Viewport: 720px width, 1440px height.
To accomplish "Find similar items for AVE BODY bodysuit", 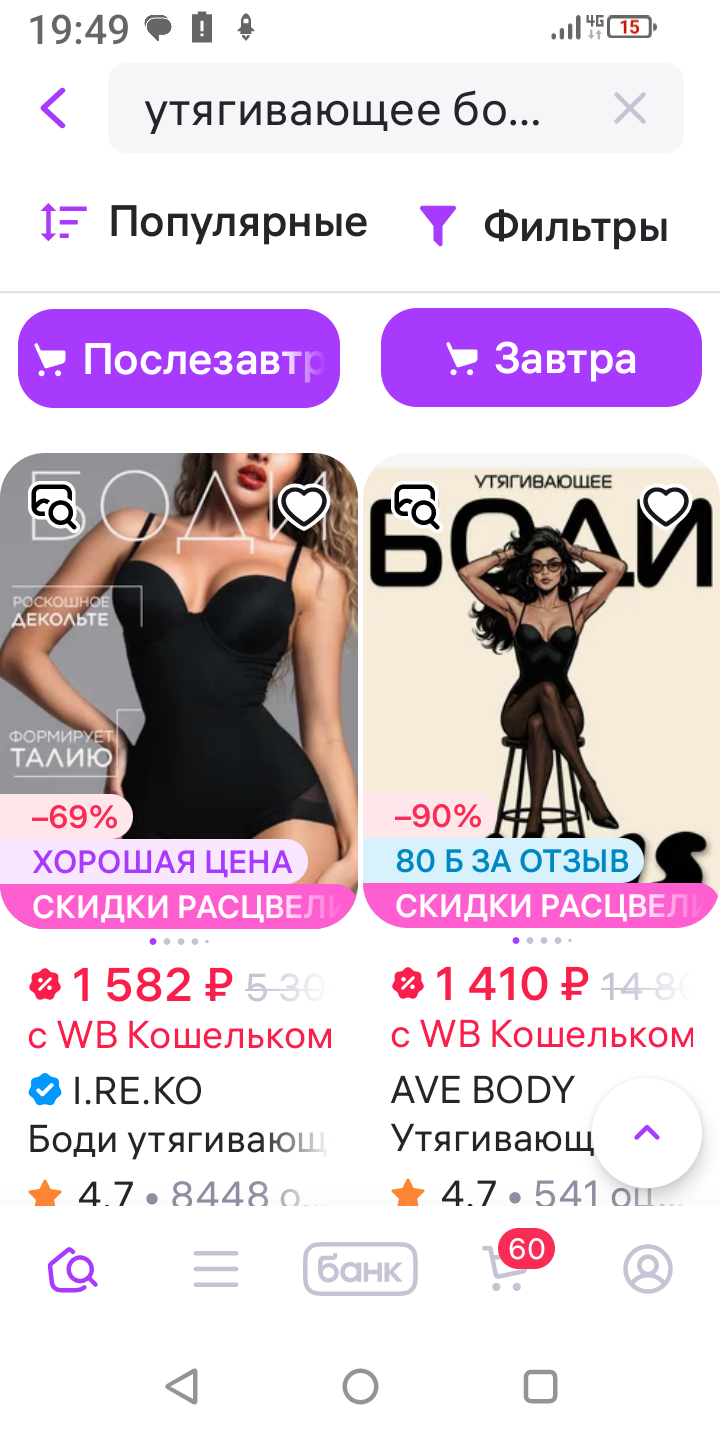I will (x=415, y=506).
